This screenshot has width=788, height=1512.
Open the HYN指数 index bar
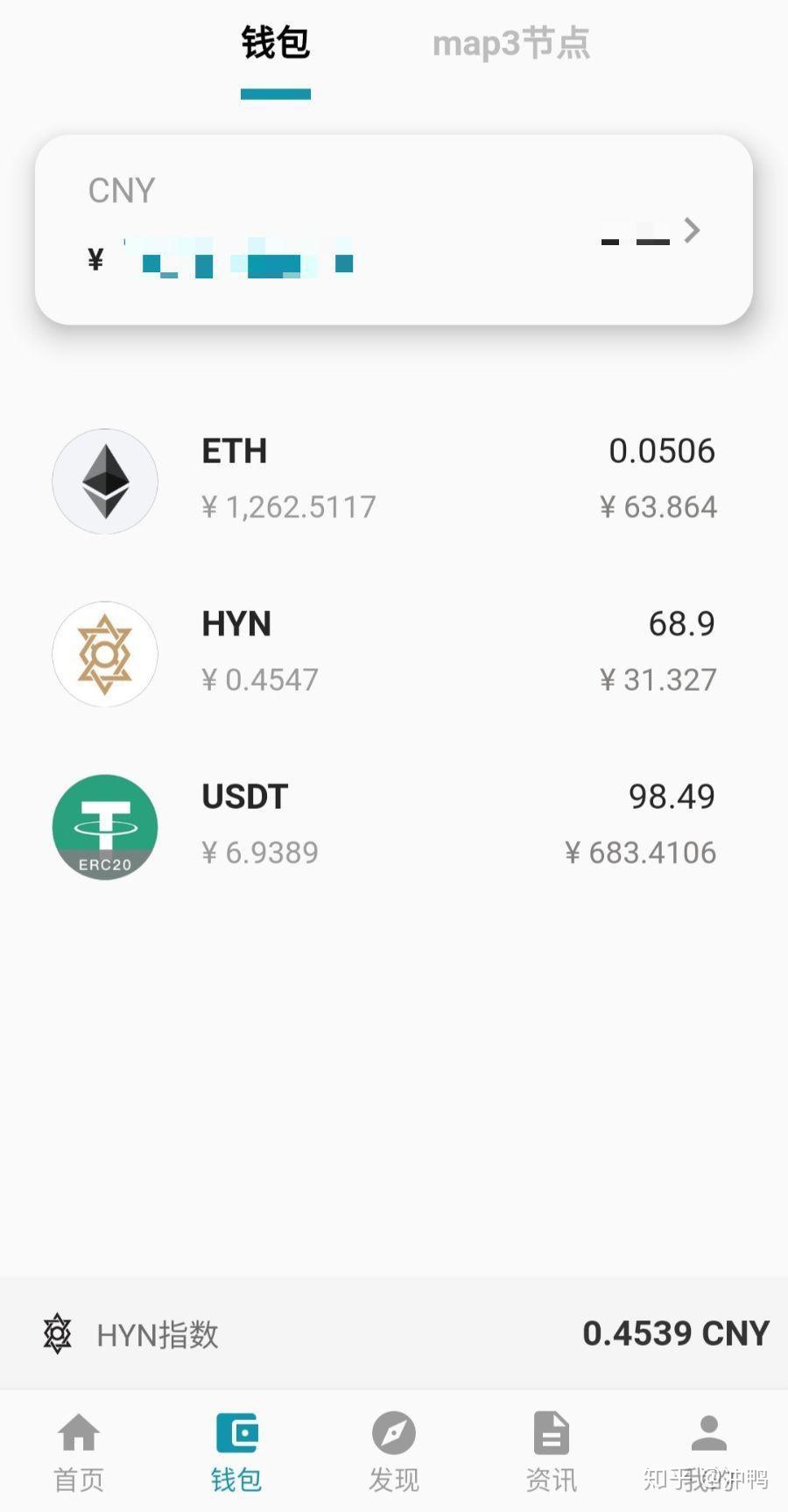(x=394, y=1333)
